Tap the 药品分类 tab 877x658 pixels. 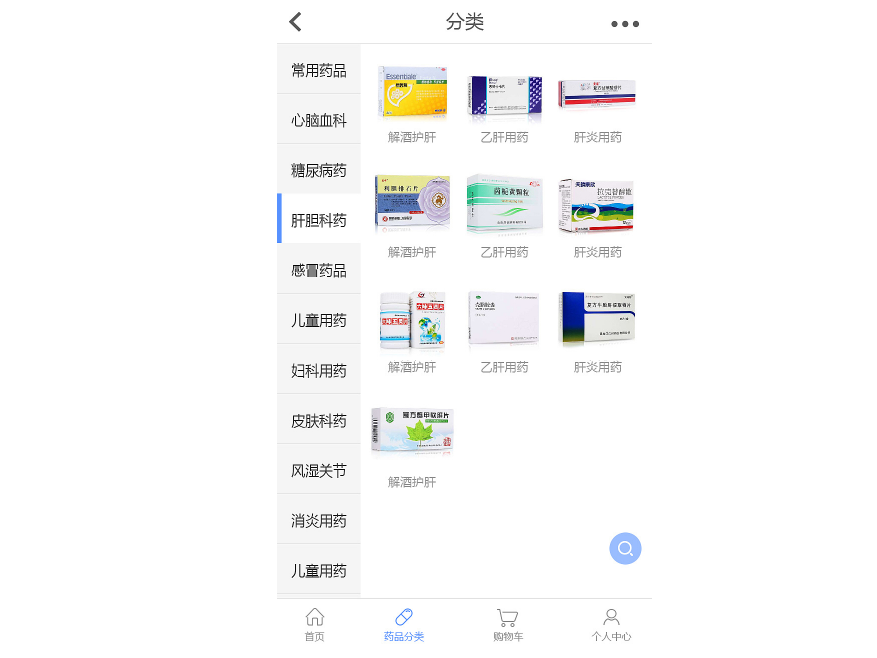click(404, 624)
